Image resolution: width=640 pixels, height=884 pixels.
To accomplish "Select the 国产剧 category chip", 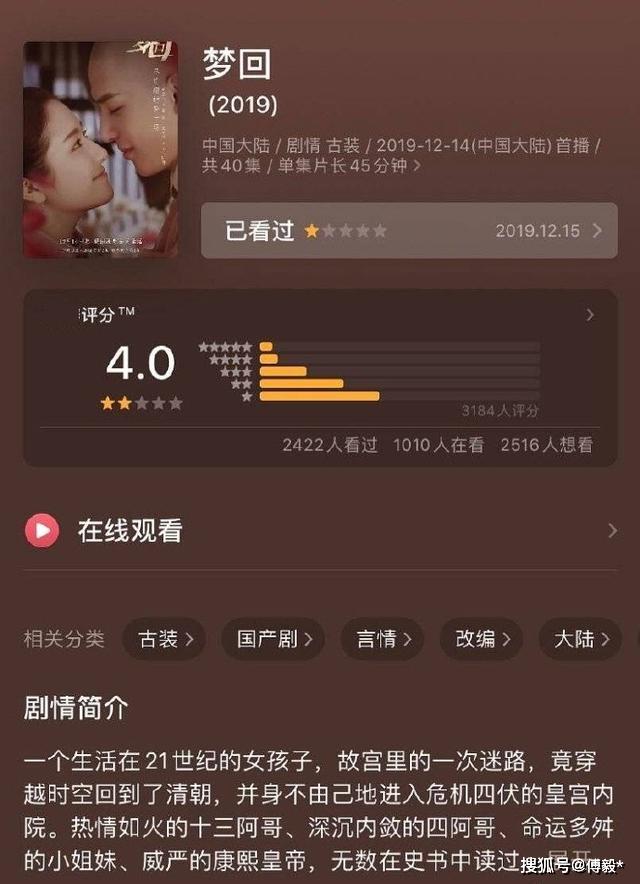I will coord(274,639).
